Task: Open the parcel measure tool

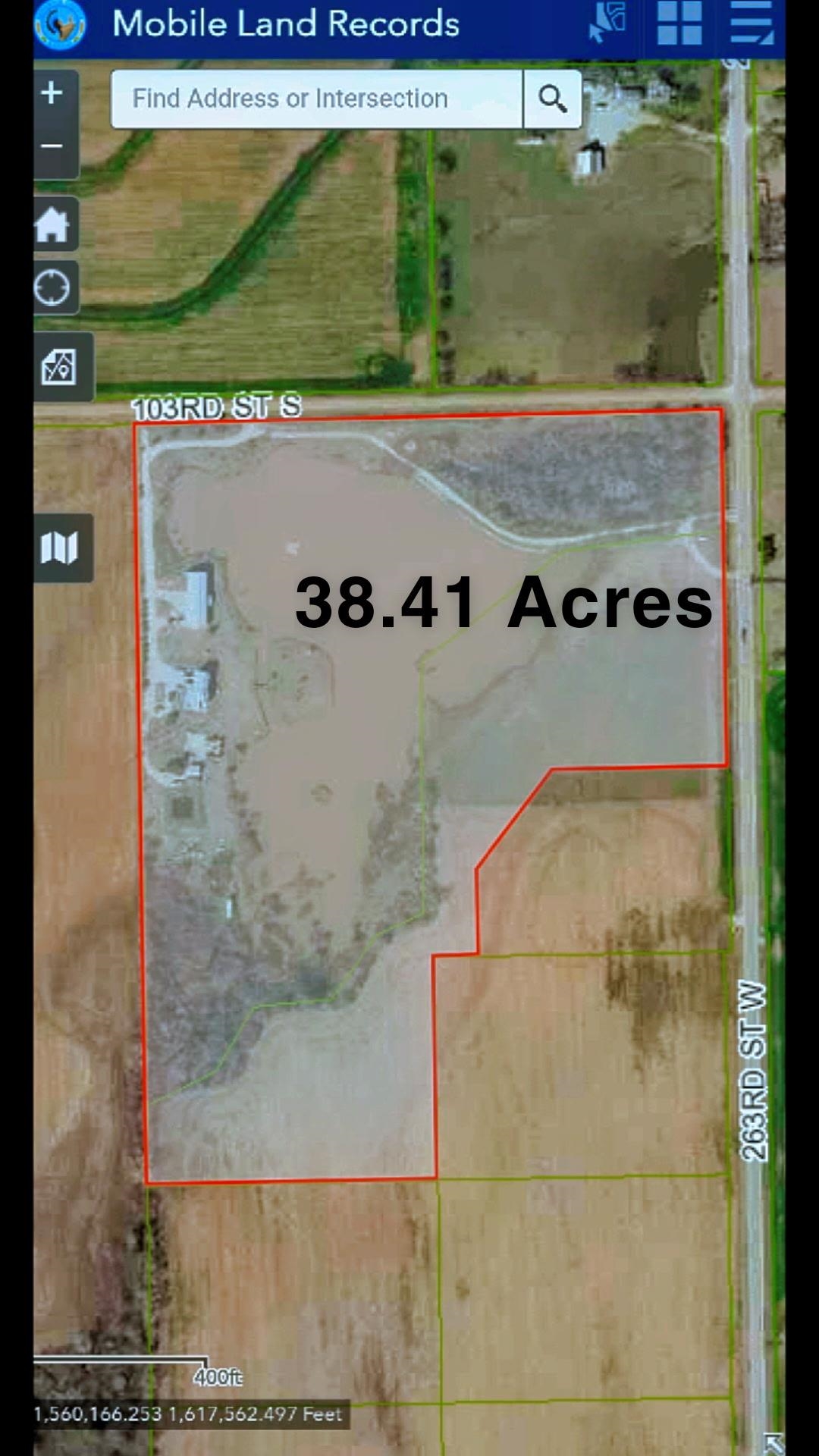Action: tap(61, 367)
